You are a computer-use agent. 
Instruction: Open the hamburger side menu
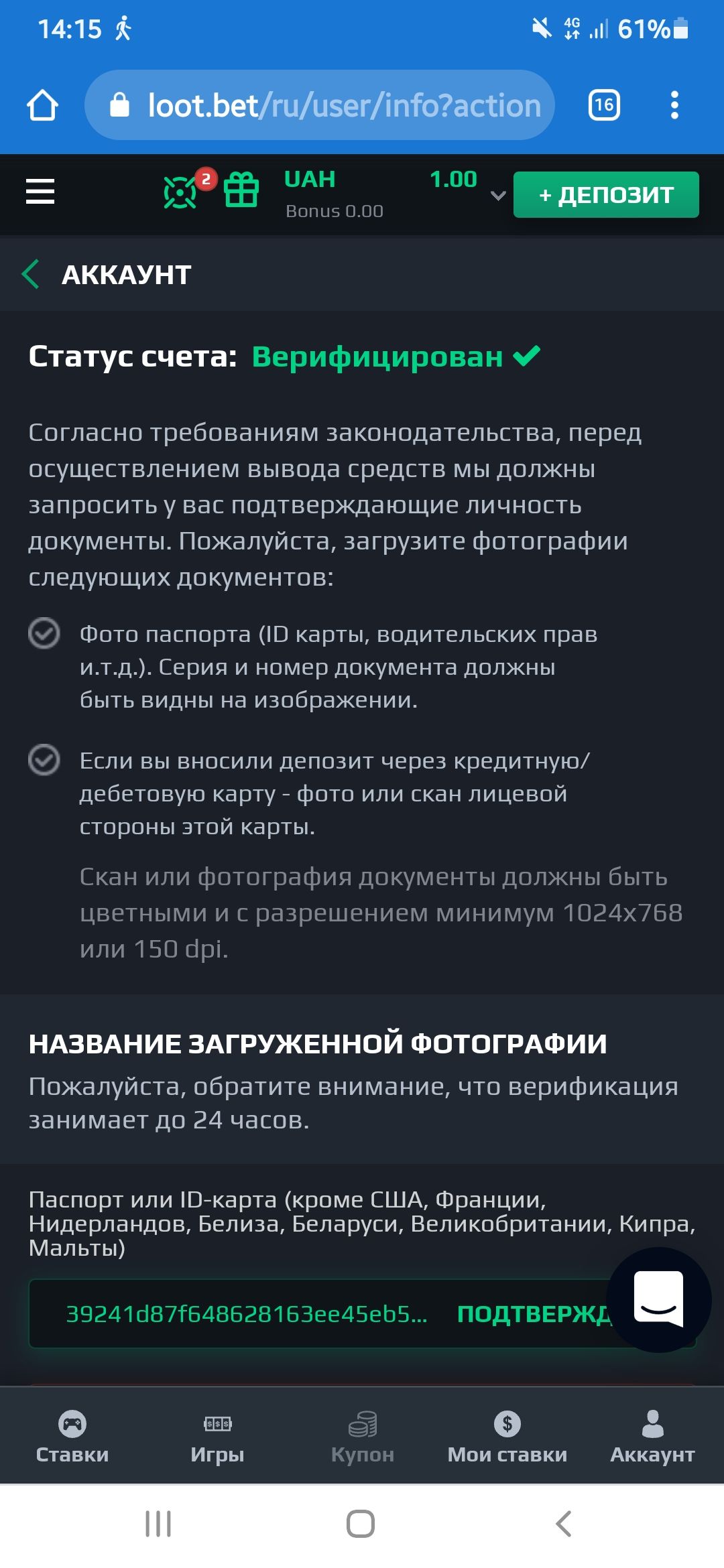click(x=40, y=192)
